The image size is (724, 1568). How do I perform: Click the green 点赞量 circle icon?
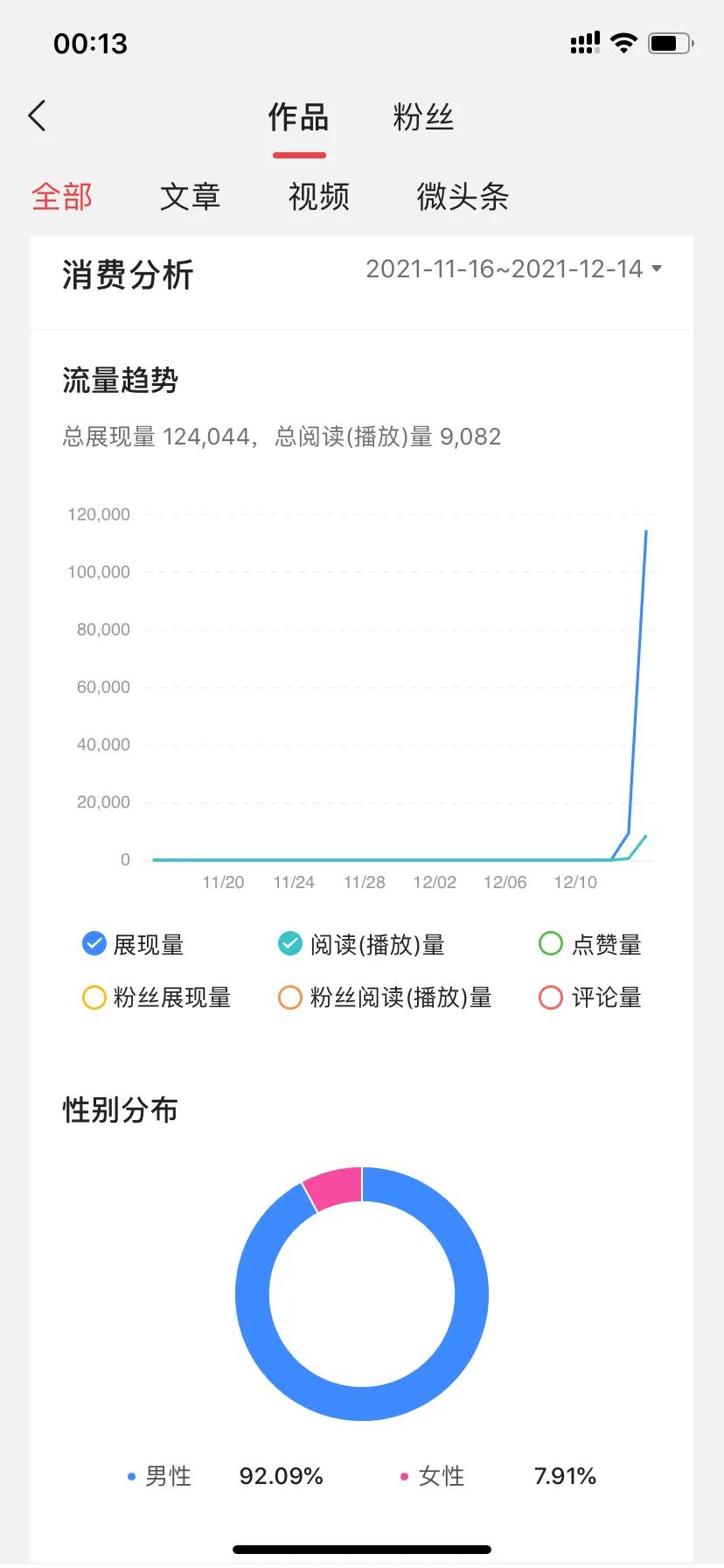[550, 943]
